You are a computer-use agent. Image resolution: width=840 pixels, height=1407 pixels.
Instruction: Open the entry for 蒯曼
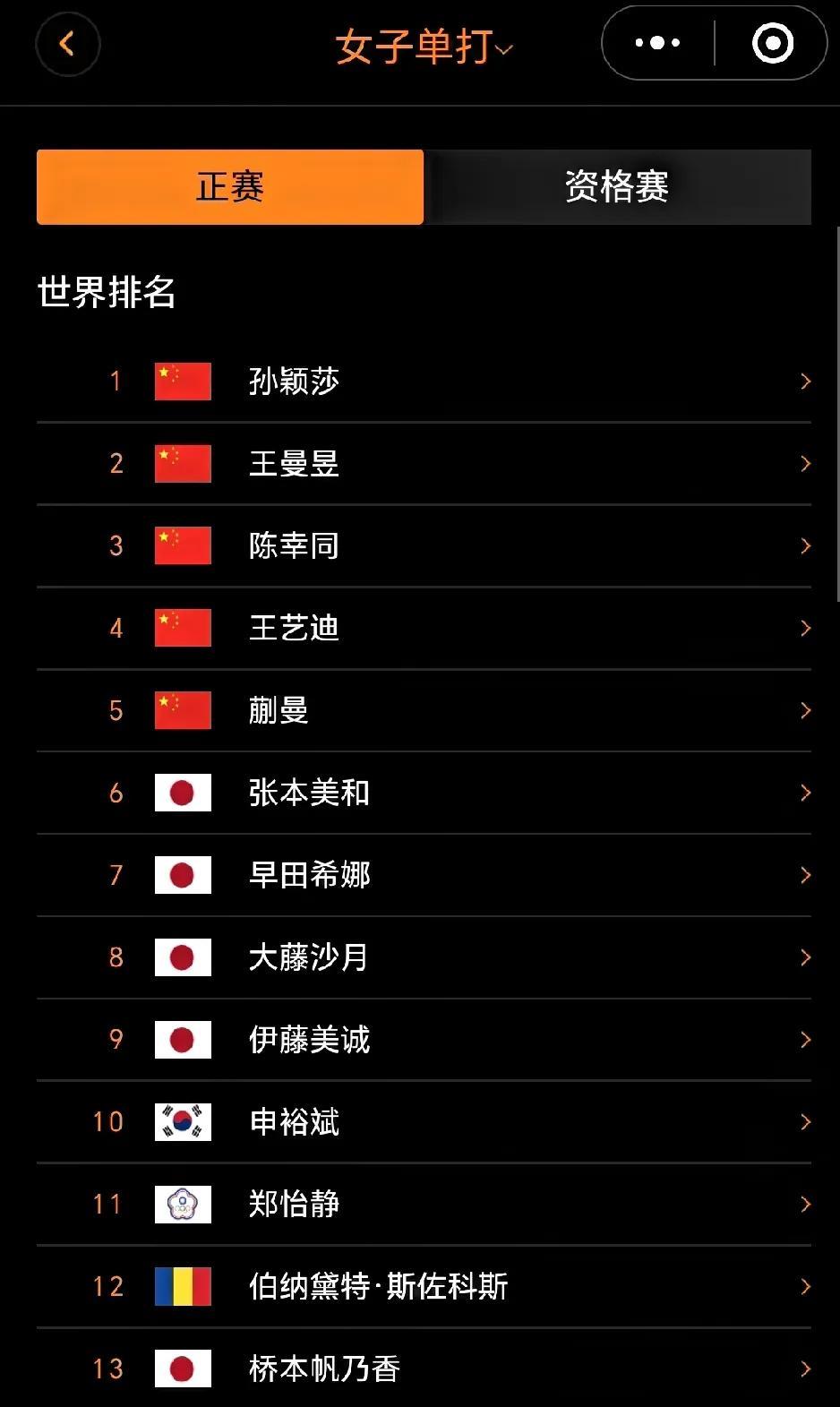point(424,711)
